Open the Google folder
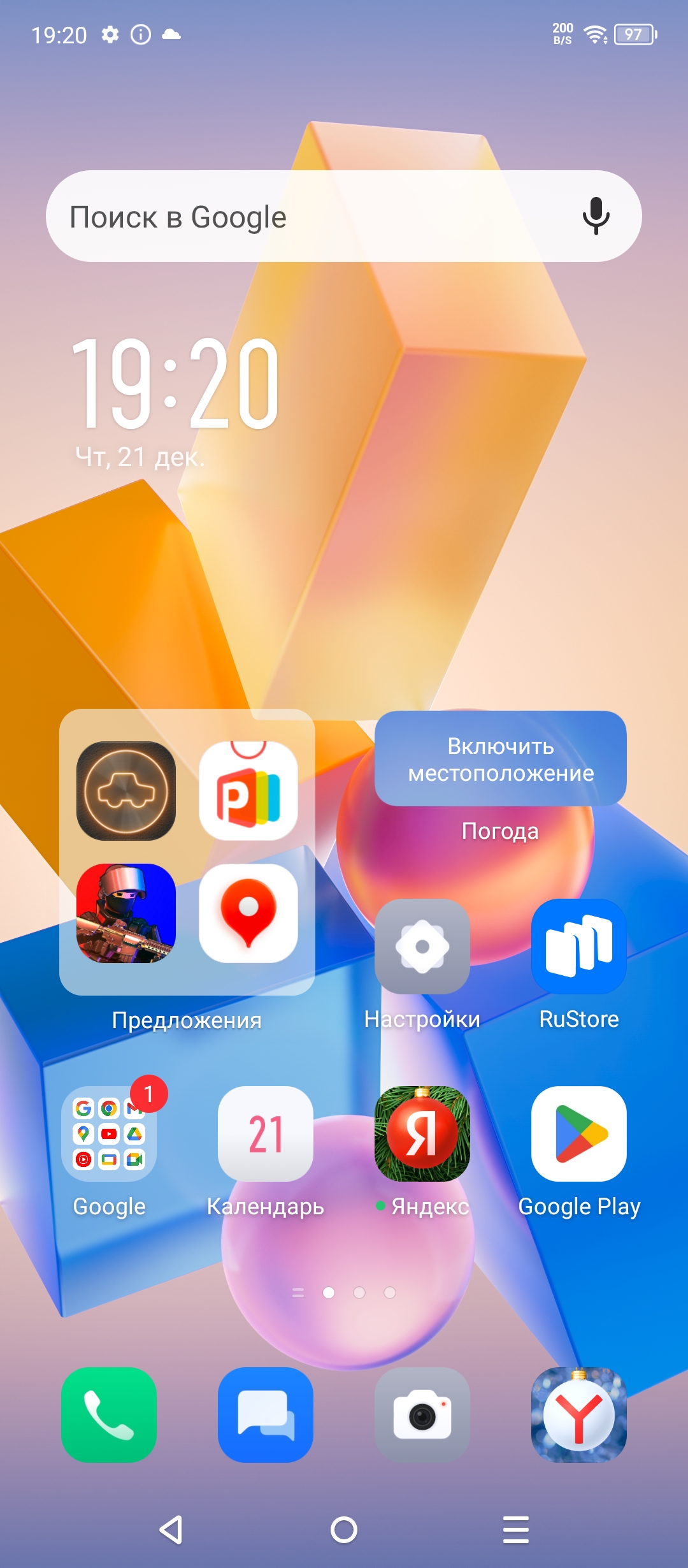 [109, 1135]
